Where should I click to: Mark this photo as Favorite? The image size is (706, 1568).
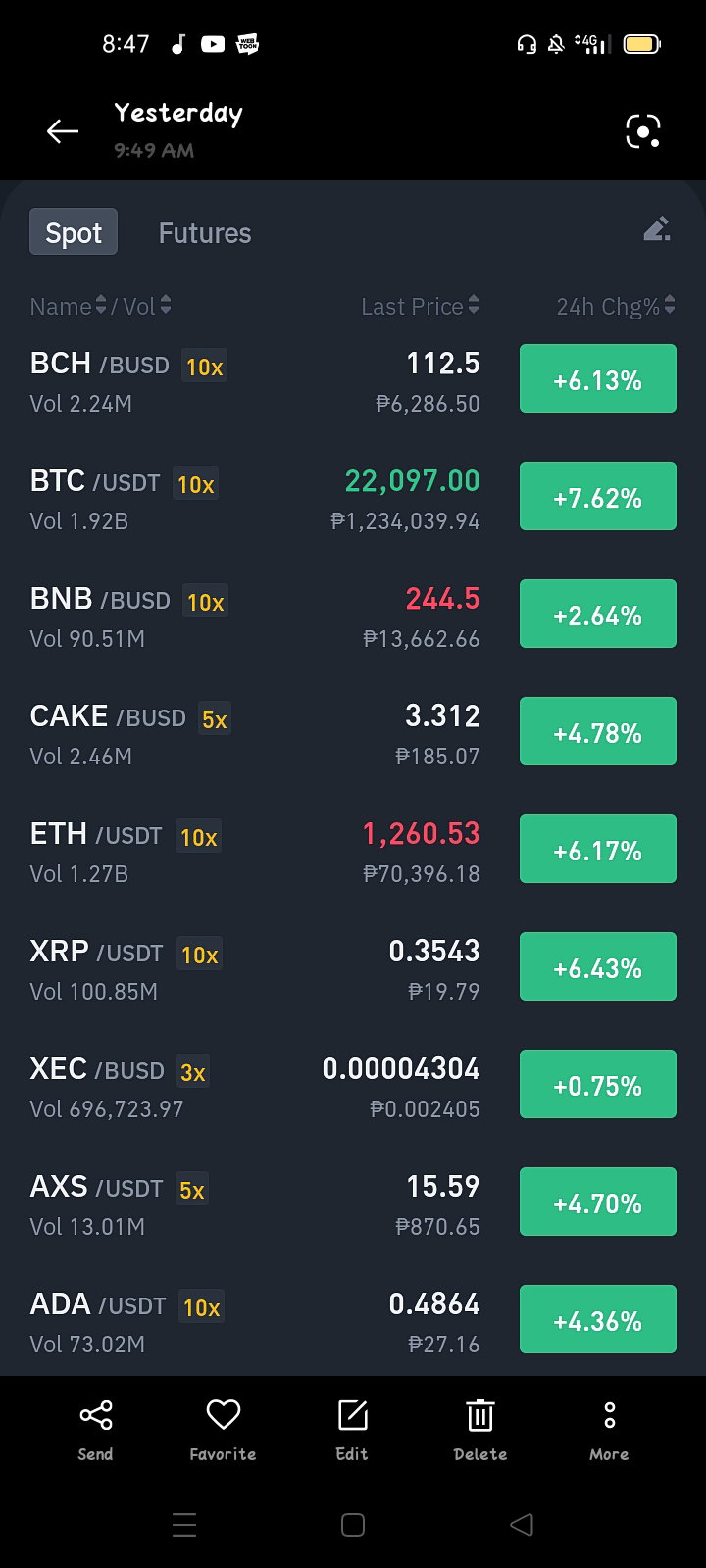[x=224, y=1431]
